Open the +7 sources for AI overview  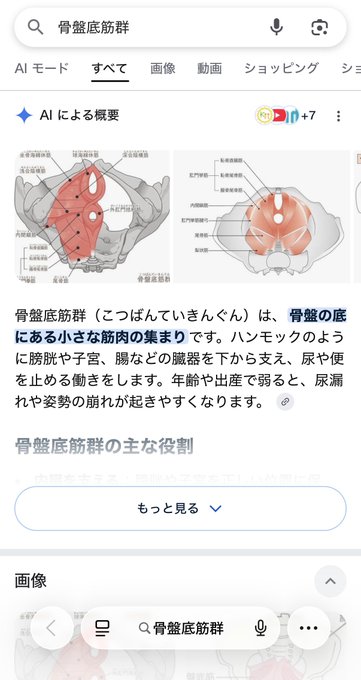pos(286,115)
